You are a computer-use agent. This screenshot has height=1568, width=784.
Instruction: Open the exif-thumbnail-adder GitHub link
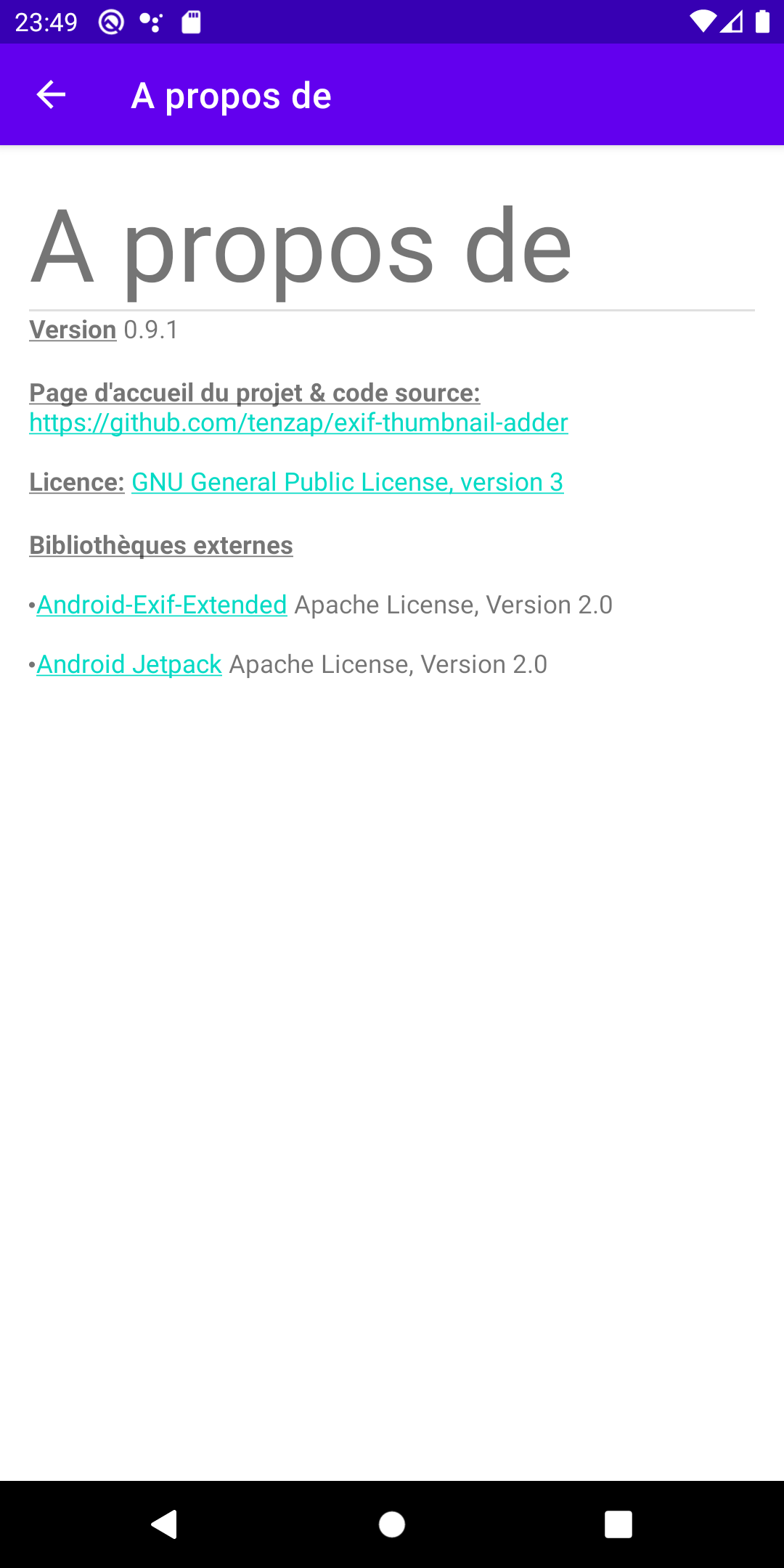pyautogui.click(x=298, y=422)
